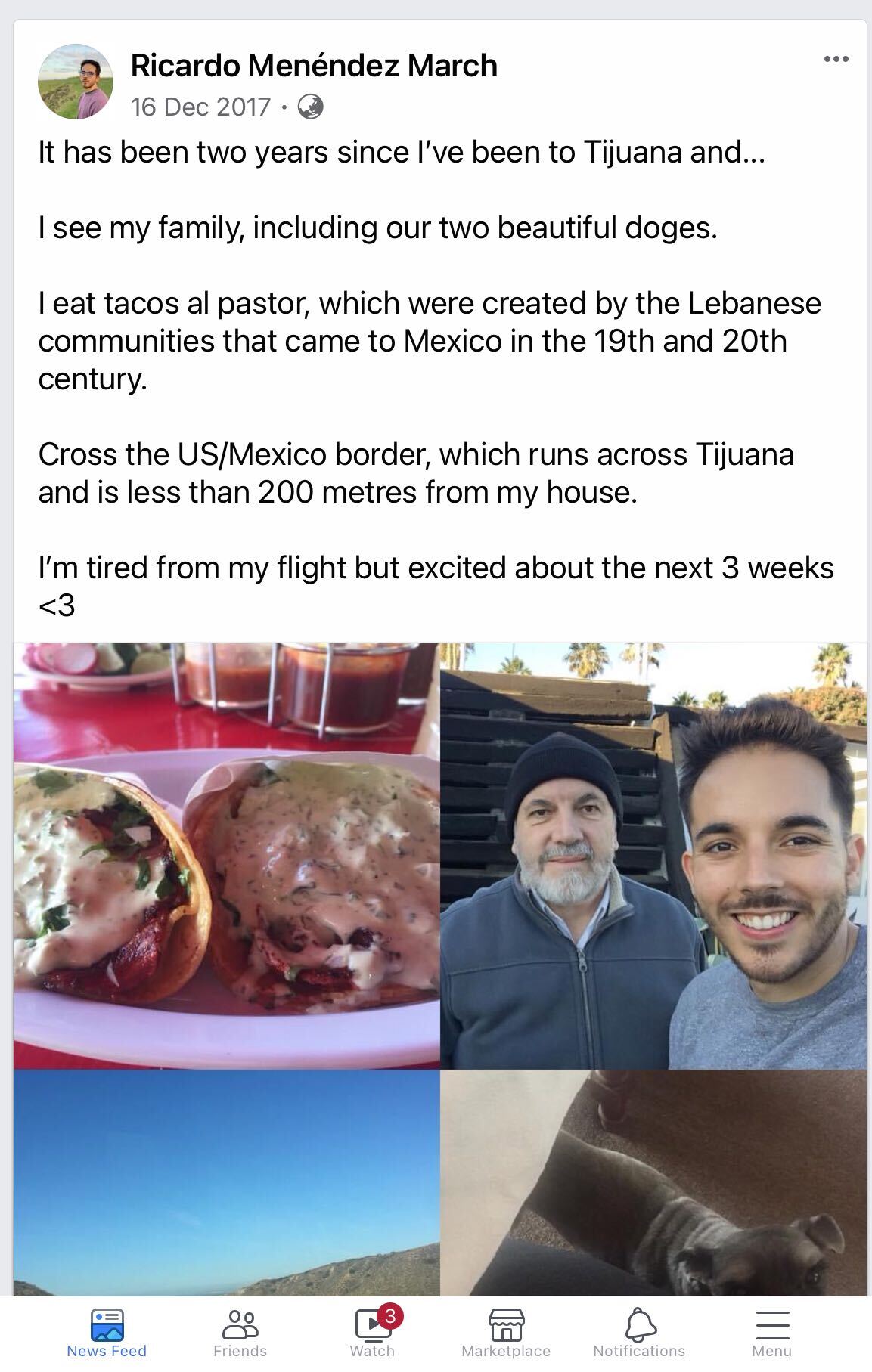
Task: View the dog photo in the post
Action: 653,1182
